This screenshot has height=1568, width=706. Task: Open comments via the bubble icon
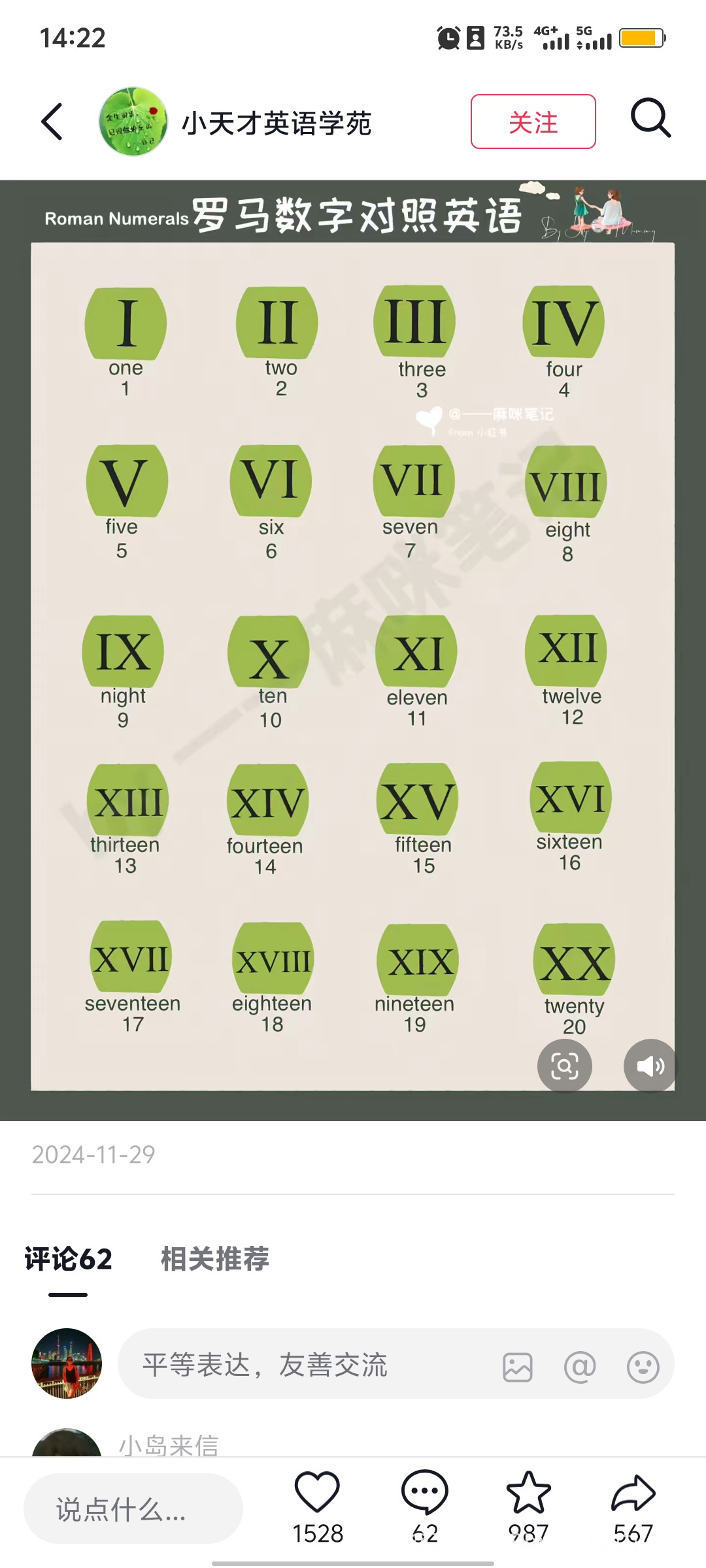coord(424,1493)
